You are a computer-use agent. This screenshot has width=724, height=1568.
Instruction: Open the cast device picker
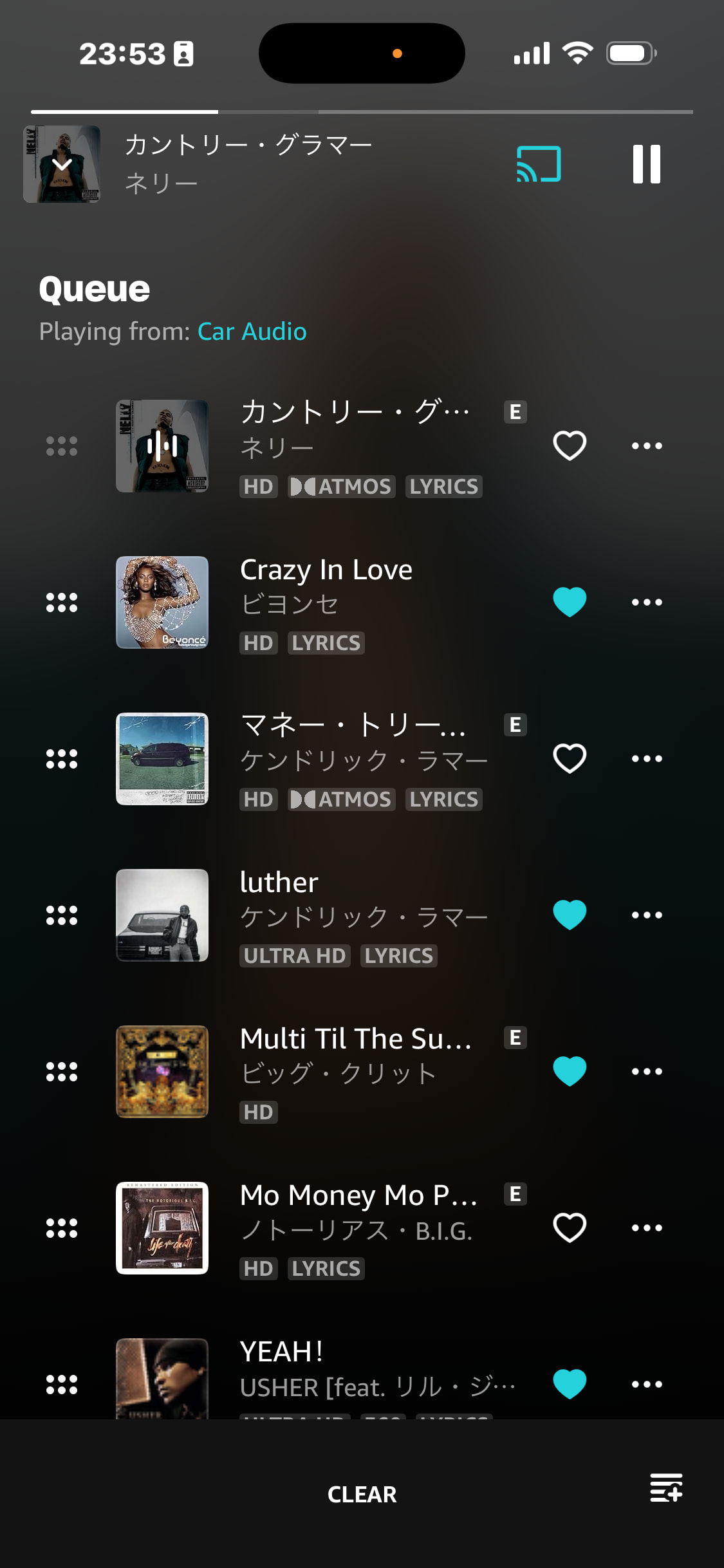tap(539, 164)
